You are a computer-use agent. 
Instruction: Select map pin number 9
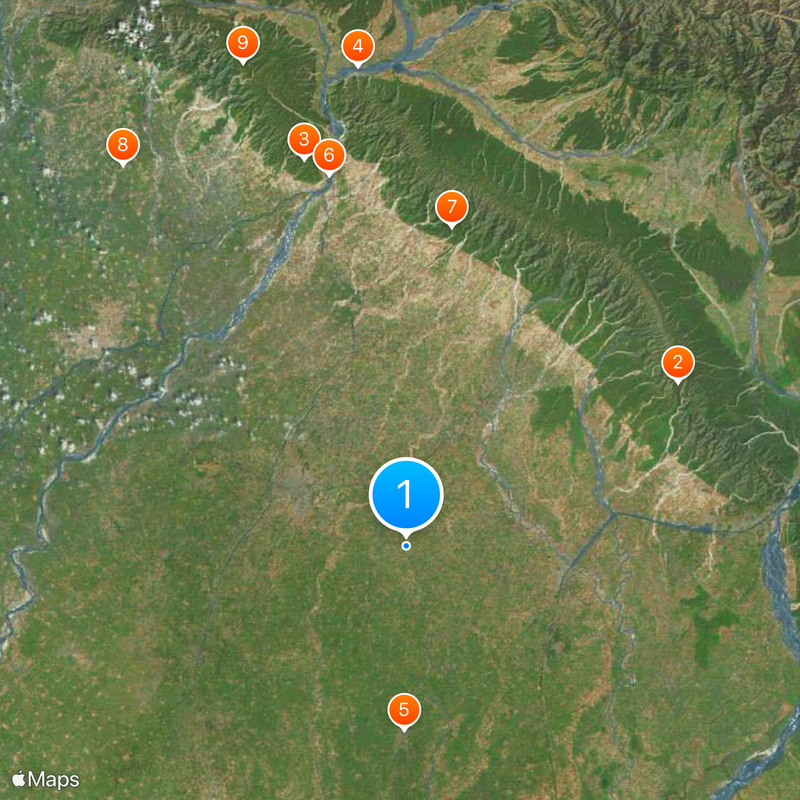point(242,43)
